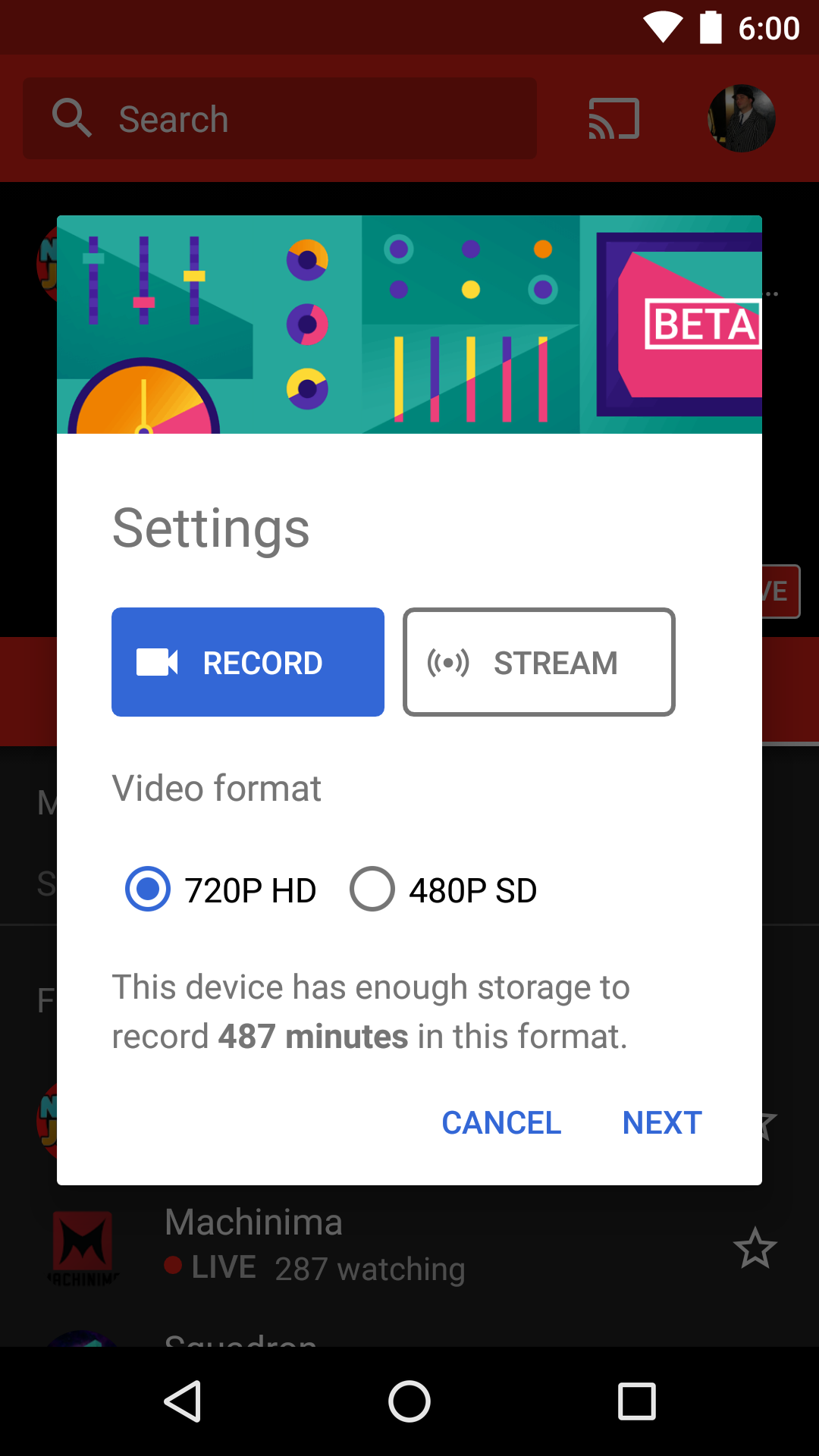819x1456 pixels.
Task: Switch capture mode to STREAM
Action: [538, 661]
